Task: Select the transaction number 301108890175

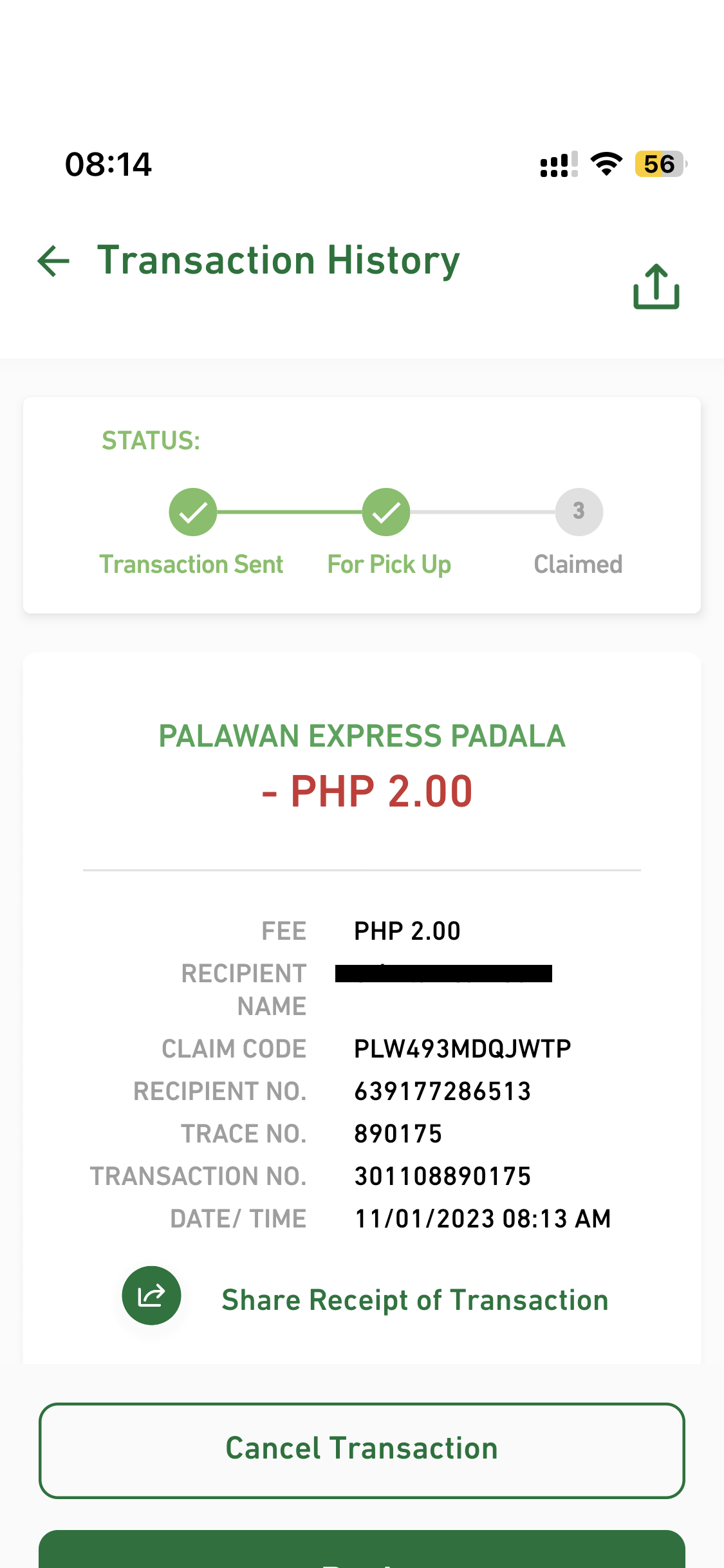Action: (x=442, y=1175)
